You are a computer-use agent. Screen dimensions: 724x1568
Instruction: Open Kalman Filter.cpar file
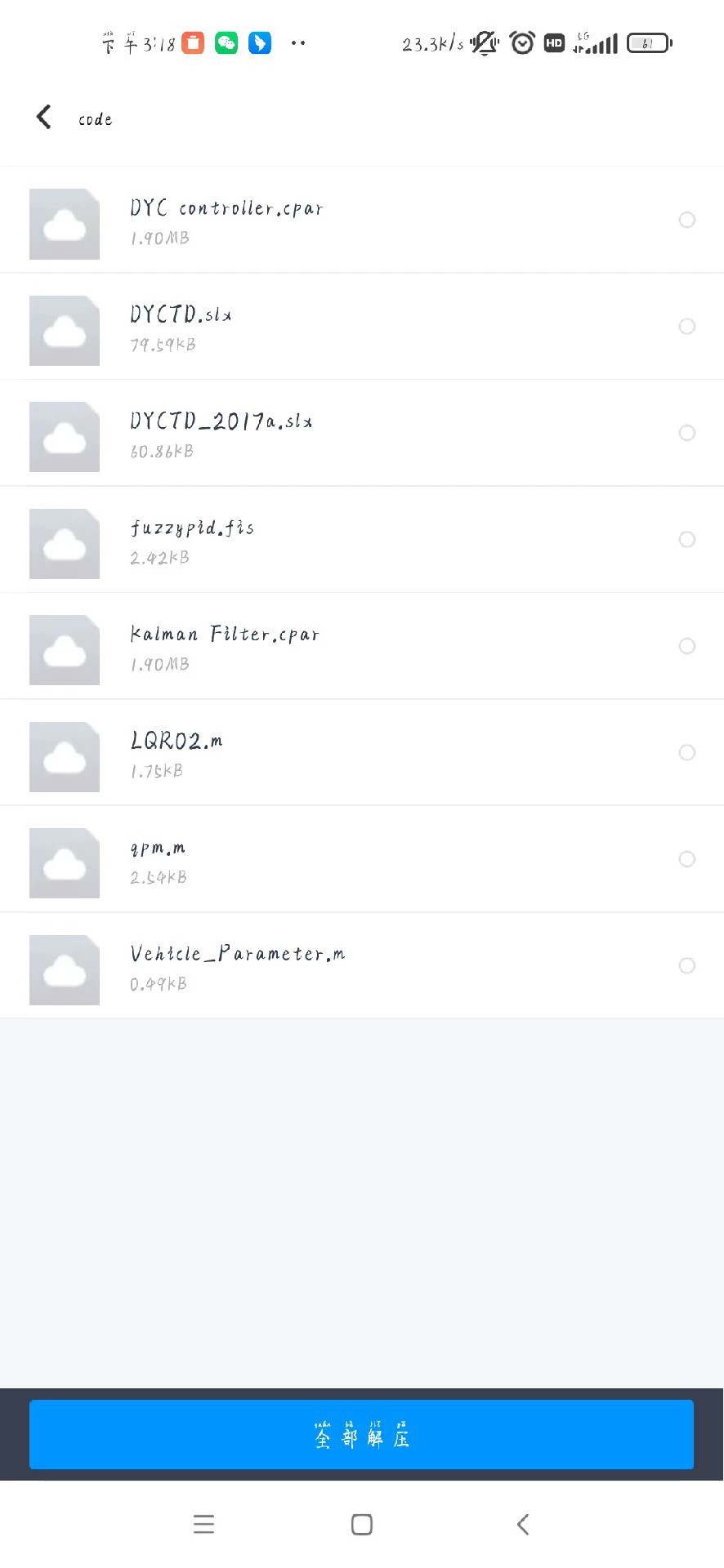[x=224, y=635]
